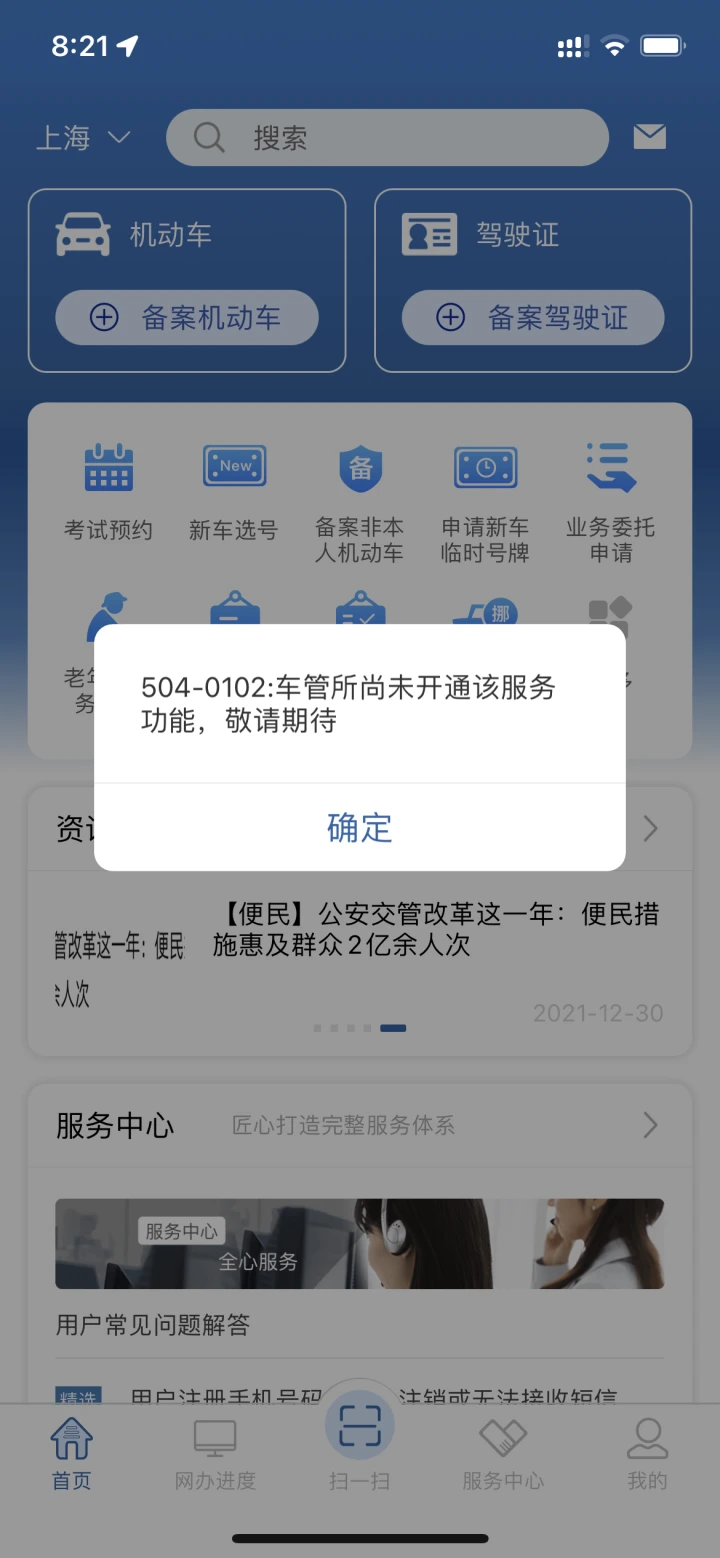Expand 服务中心 section via its chevron

click(650, 1125)
